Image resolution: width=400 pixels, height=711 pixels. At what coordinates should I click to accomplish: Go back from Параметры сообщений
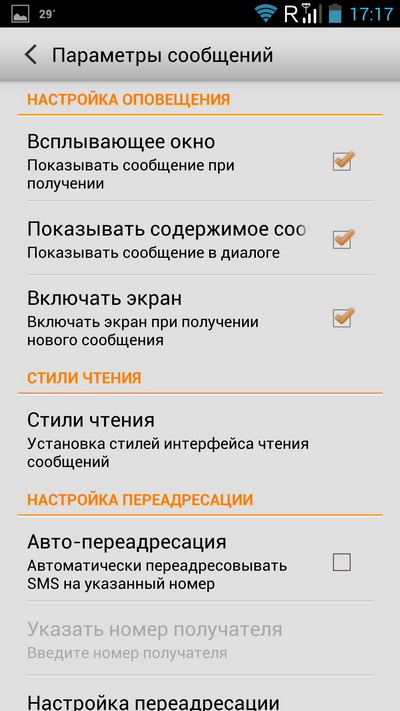point(31,55)
